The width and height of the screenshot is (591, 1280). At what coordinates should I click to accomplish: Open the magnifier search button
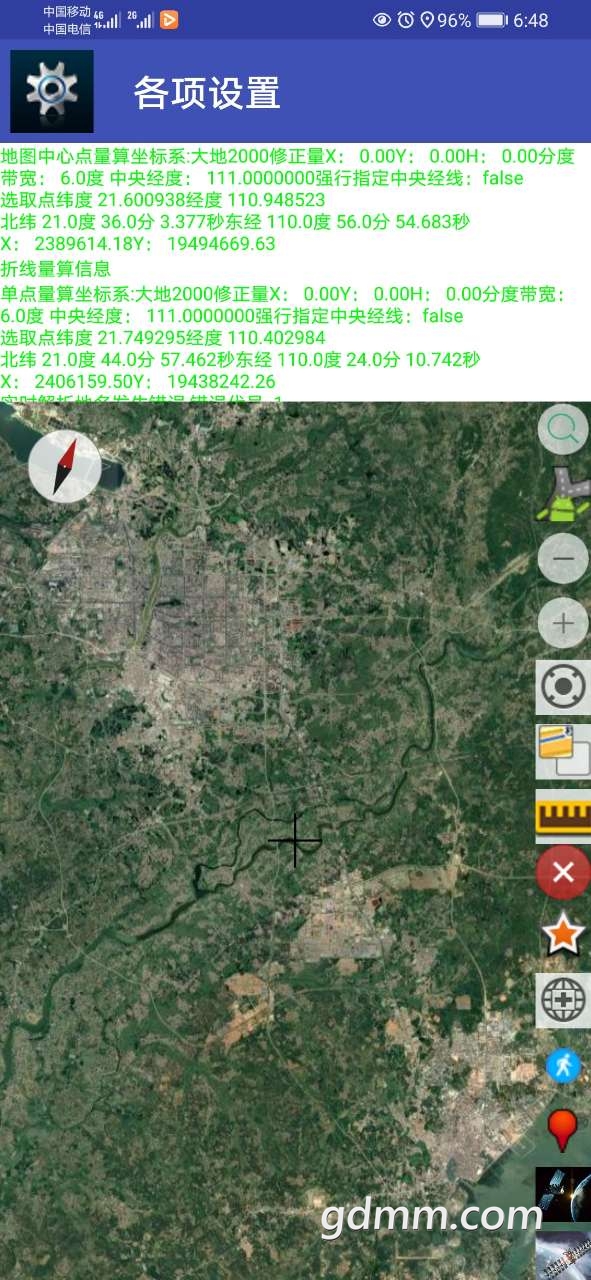[x=563, y=430]
